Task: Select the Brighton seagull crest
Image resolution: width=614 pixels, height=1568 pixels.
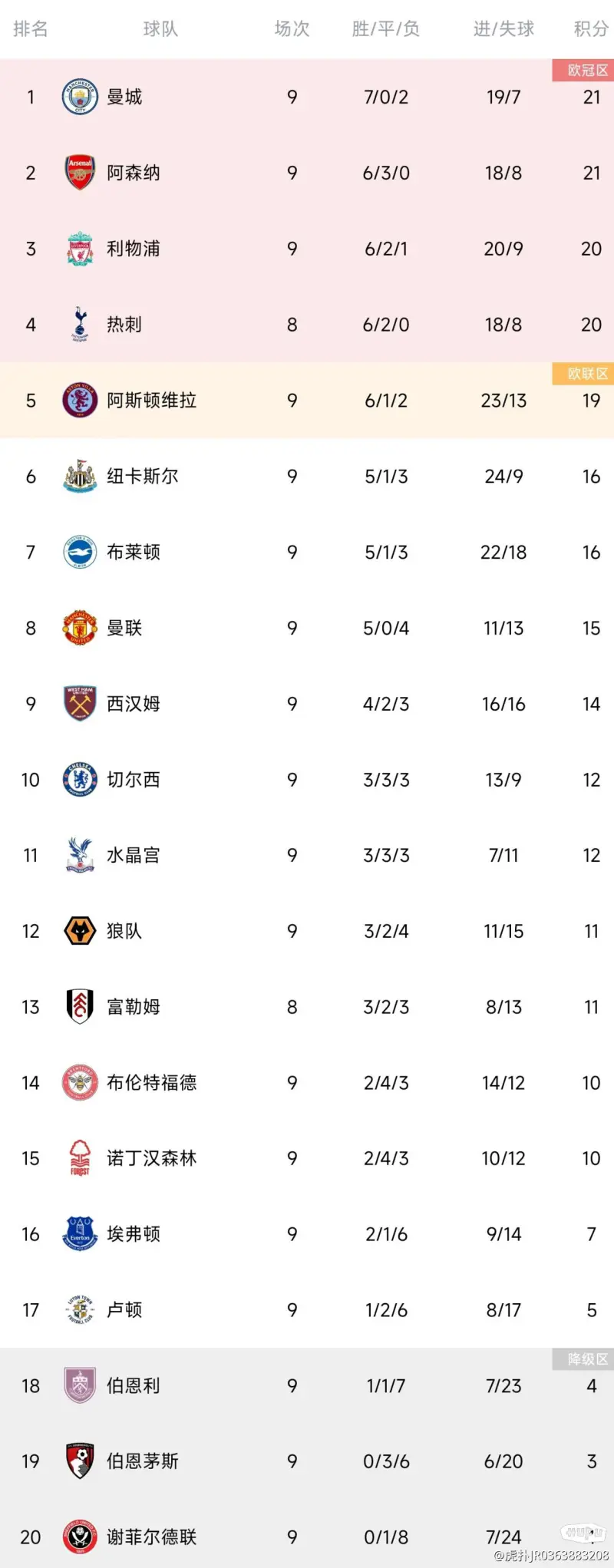Action: [78, 552]
